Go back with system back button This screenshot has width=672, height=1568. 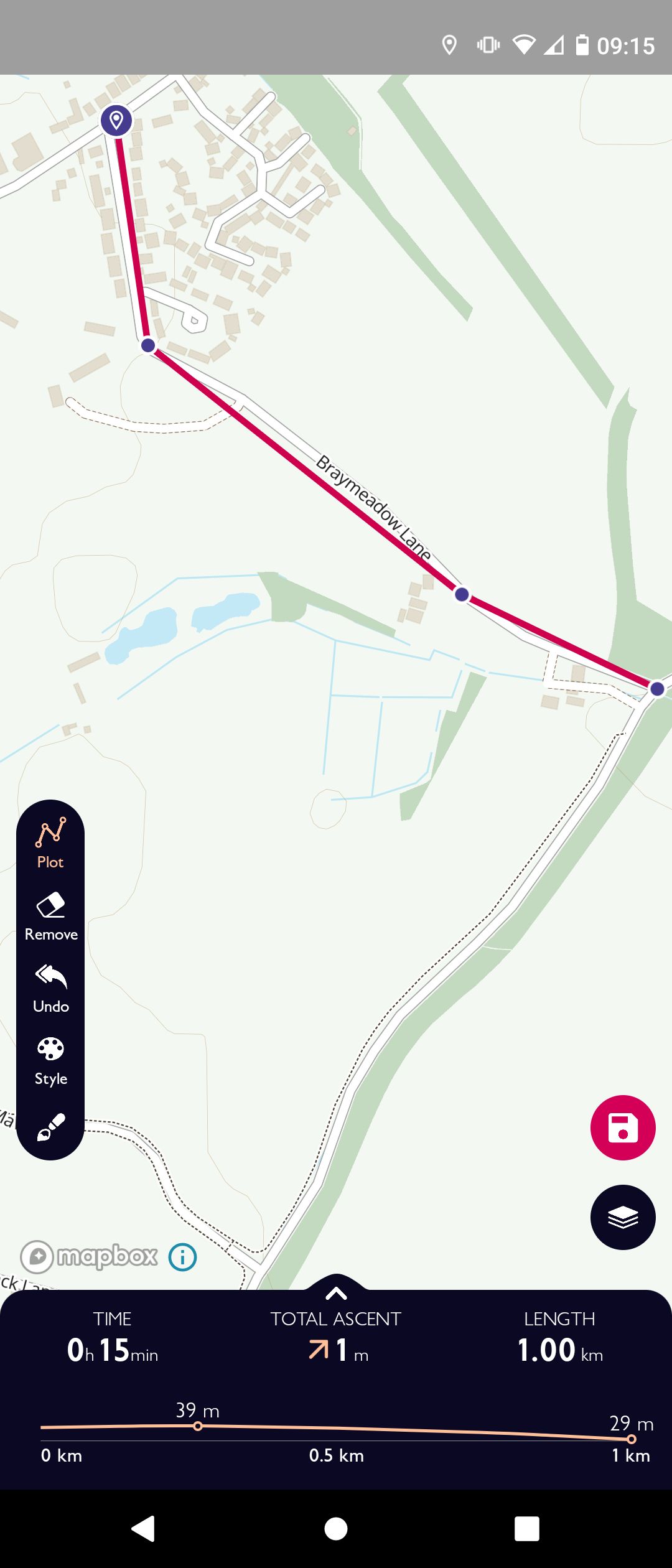(x=144, y=1528)
